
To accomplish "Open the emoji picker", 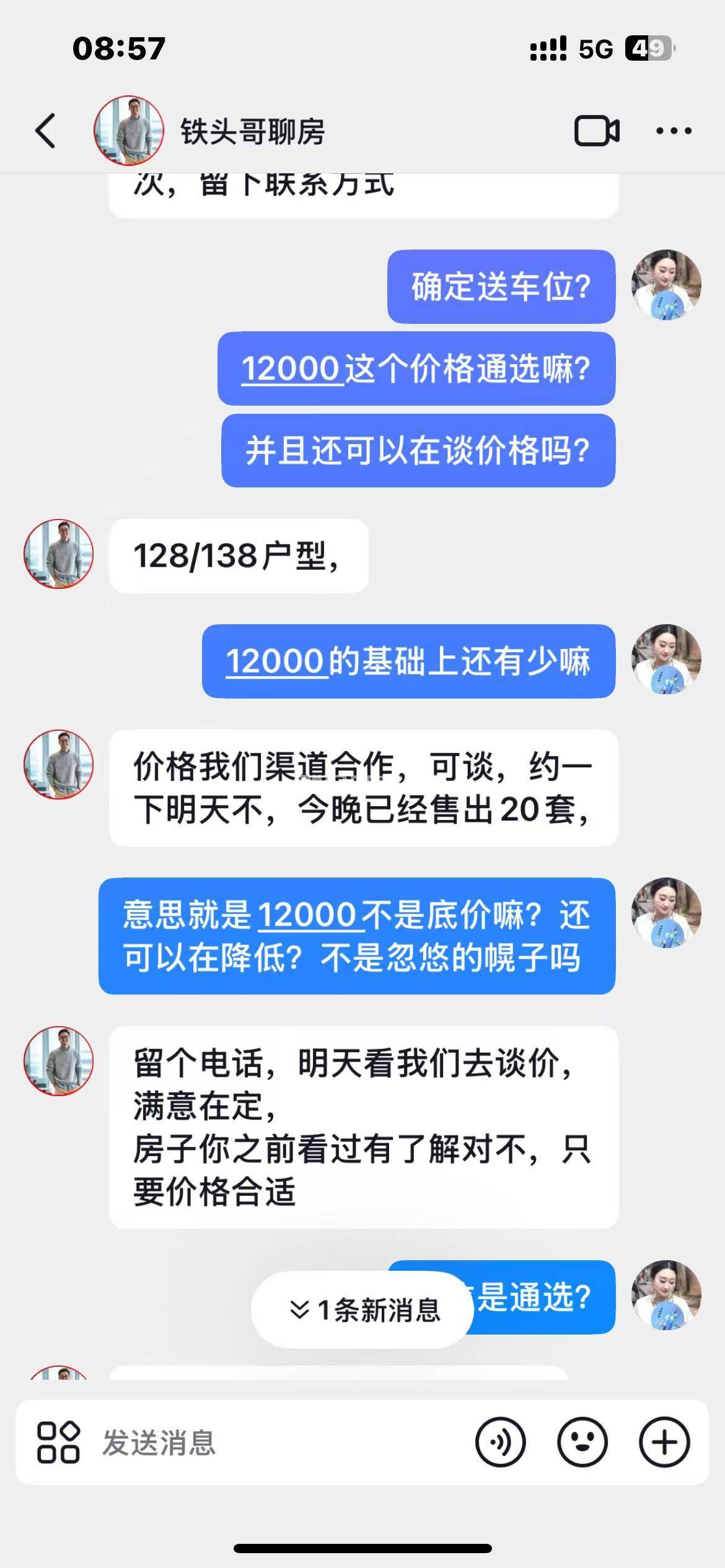I will pos(582,1442).
